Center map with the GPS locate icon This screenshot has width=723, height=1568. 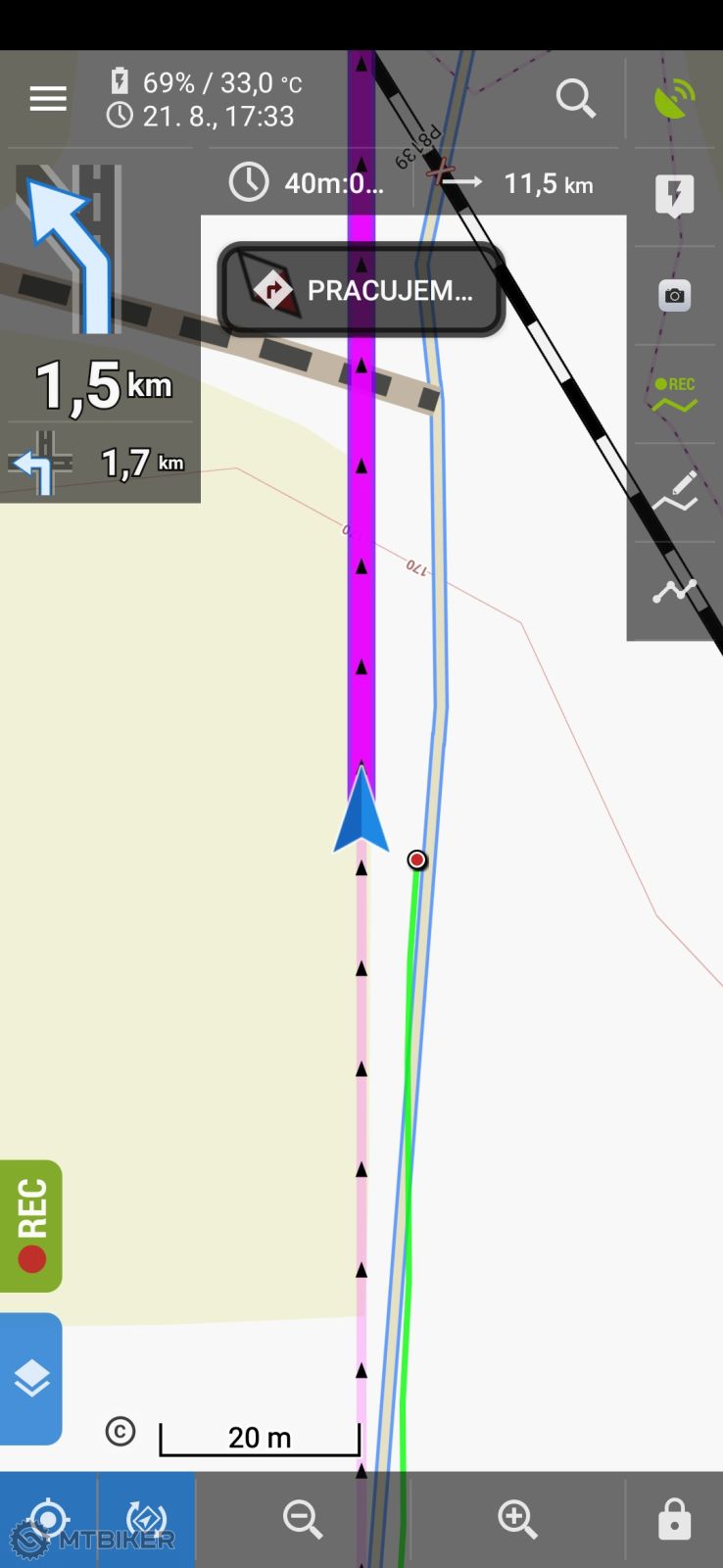click(48, 1517)
